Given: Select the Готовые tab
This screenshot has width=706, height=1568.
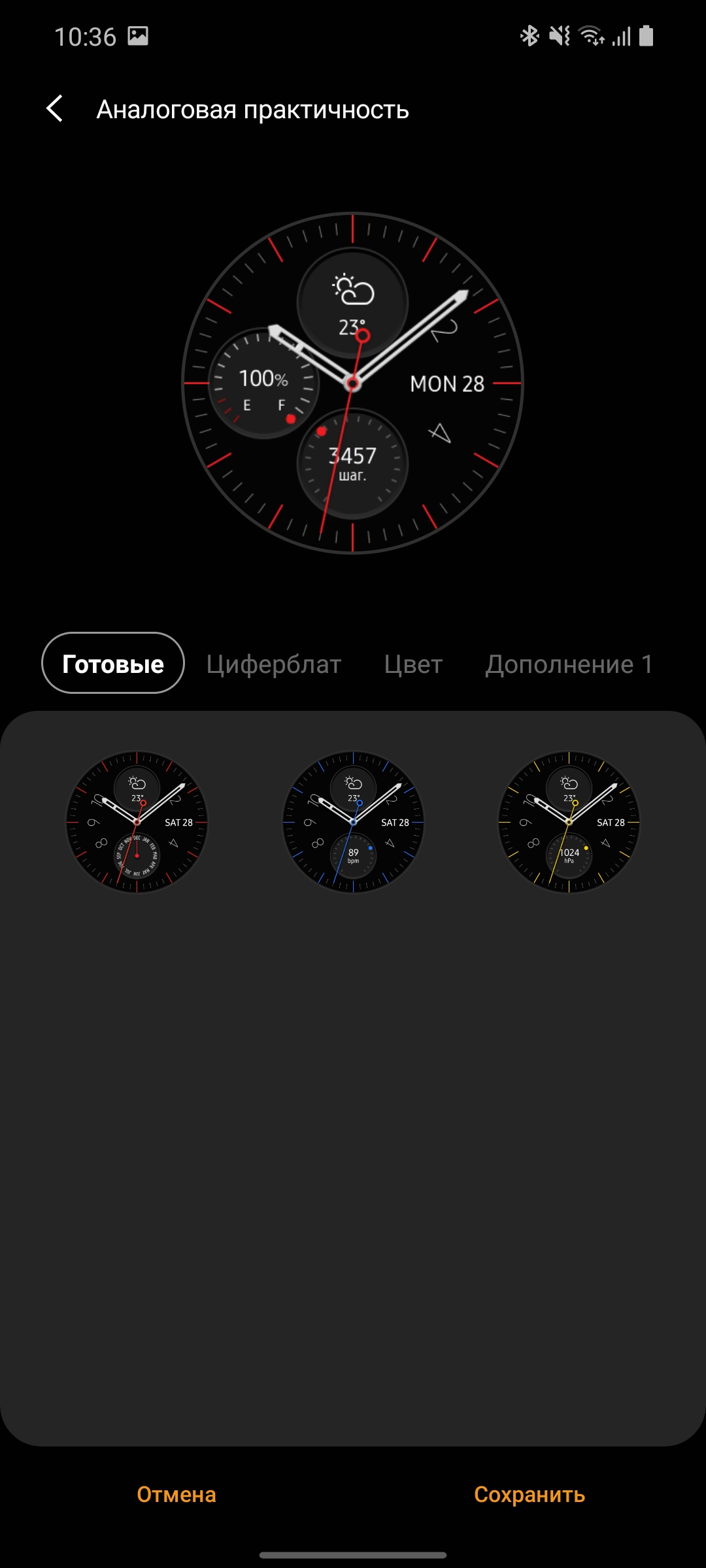Looking at the screenshot, I should 113,664.
